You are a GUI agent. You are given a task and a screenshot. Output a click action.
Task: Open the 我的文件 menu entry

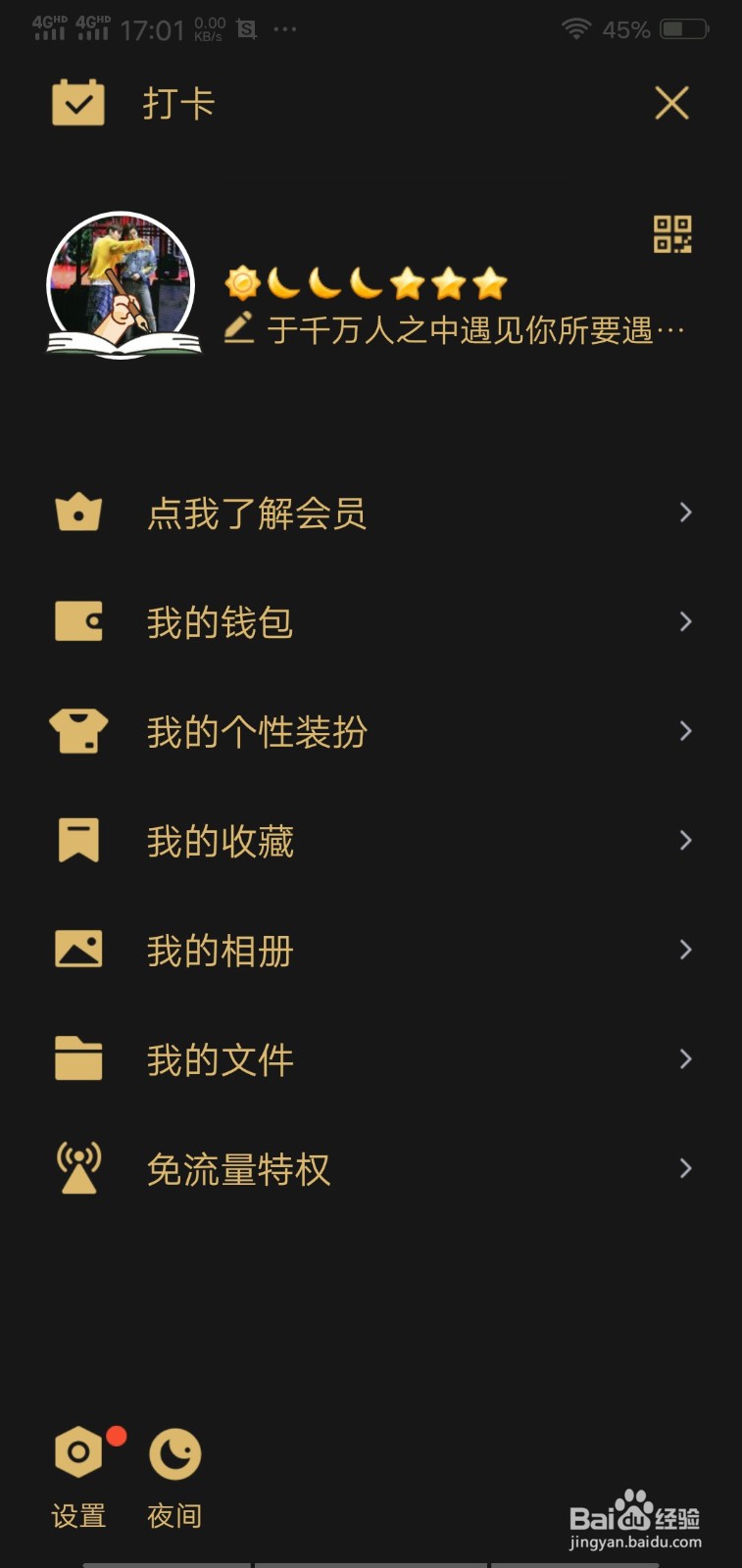(x=220, y=1058)
